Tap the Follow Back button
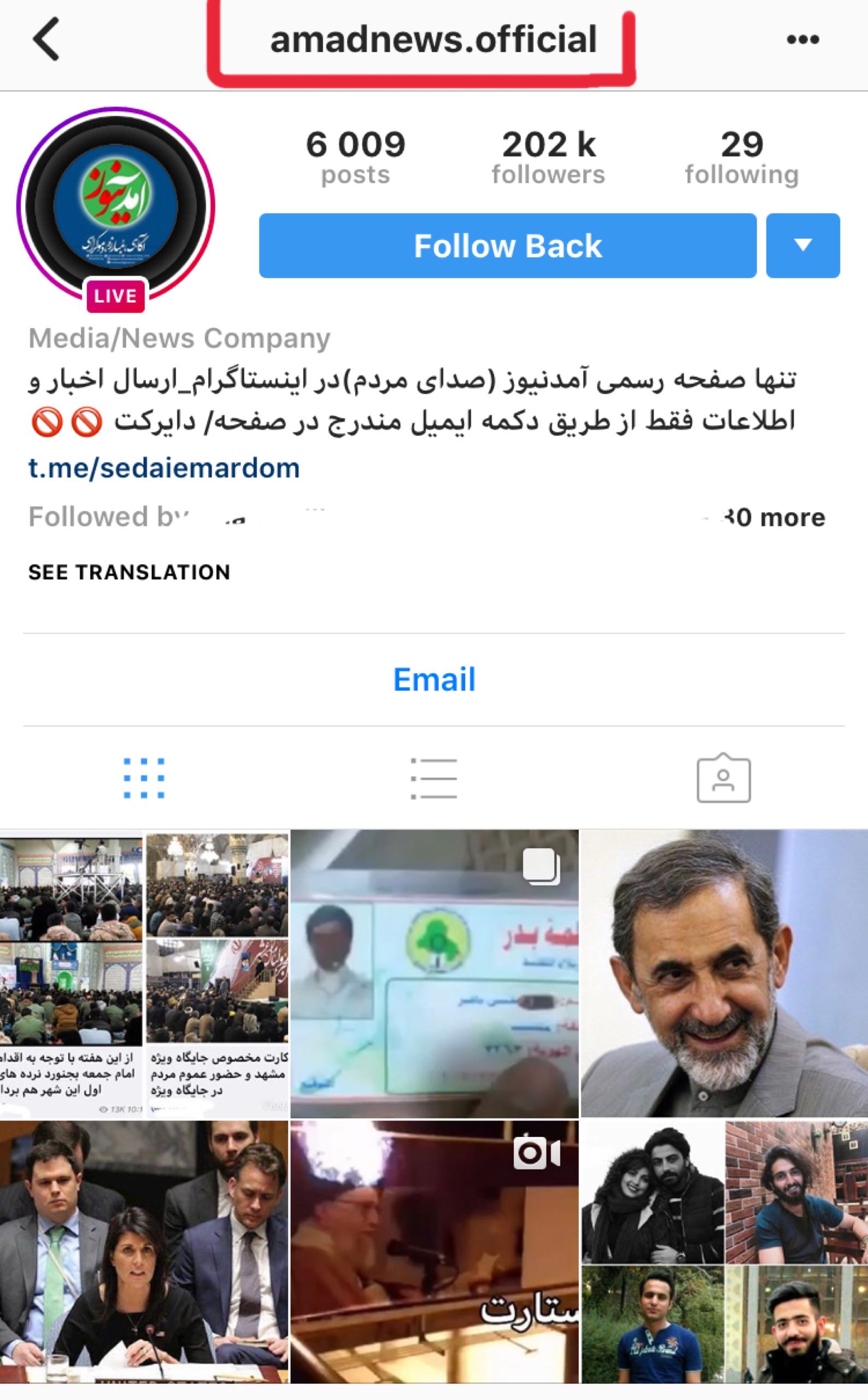The width and height of the screenshot is (868, 1400). point(507,246)
